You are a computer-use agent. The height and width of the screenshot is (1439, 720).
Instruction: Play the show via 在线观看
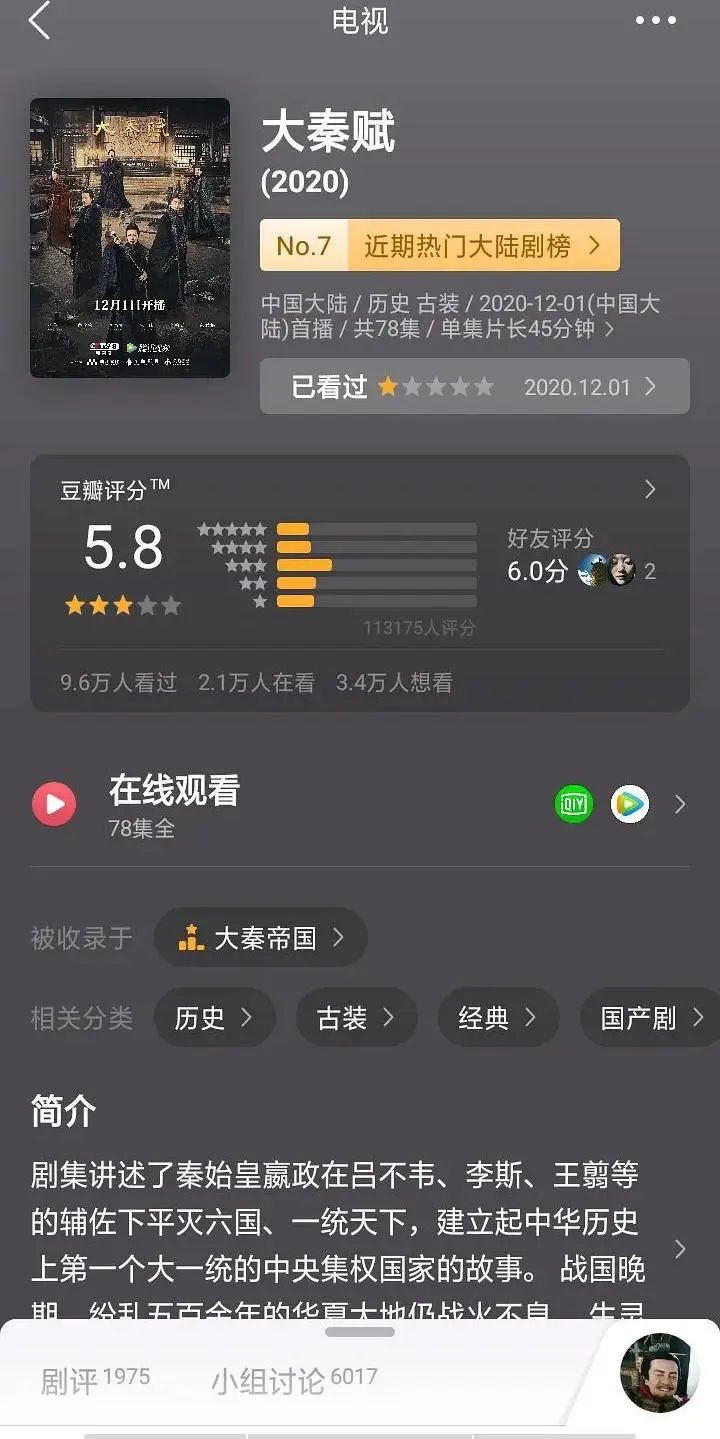[x=54, y=804]
